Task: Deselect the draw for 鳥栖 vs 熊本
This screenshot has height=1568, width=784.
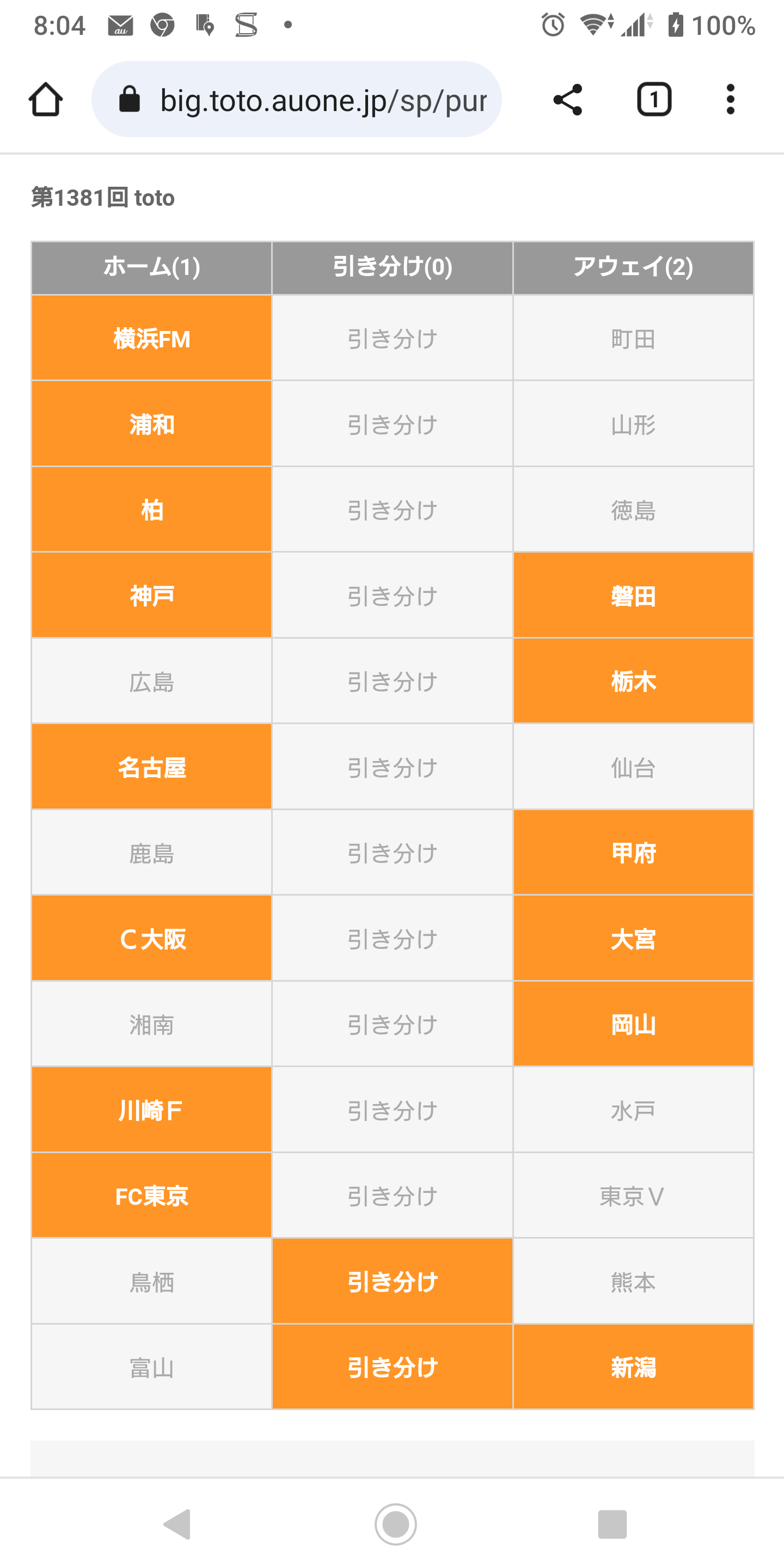Action: click(393, 1282)
